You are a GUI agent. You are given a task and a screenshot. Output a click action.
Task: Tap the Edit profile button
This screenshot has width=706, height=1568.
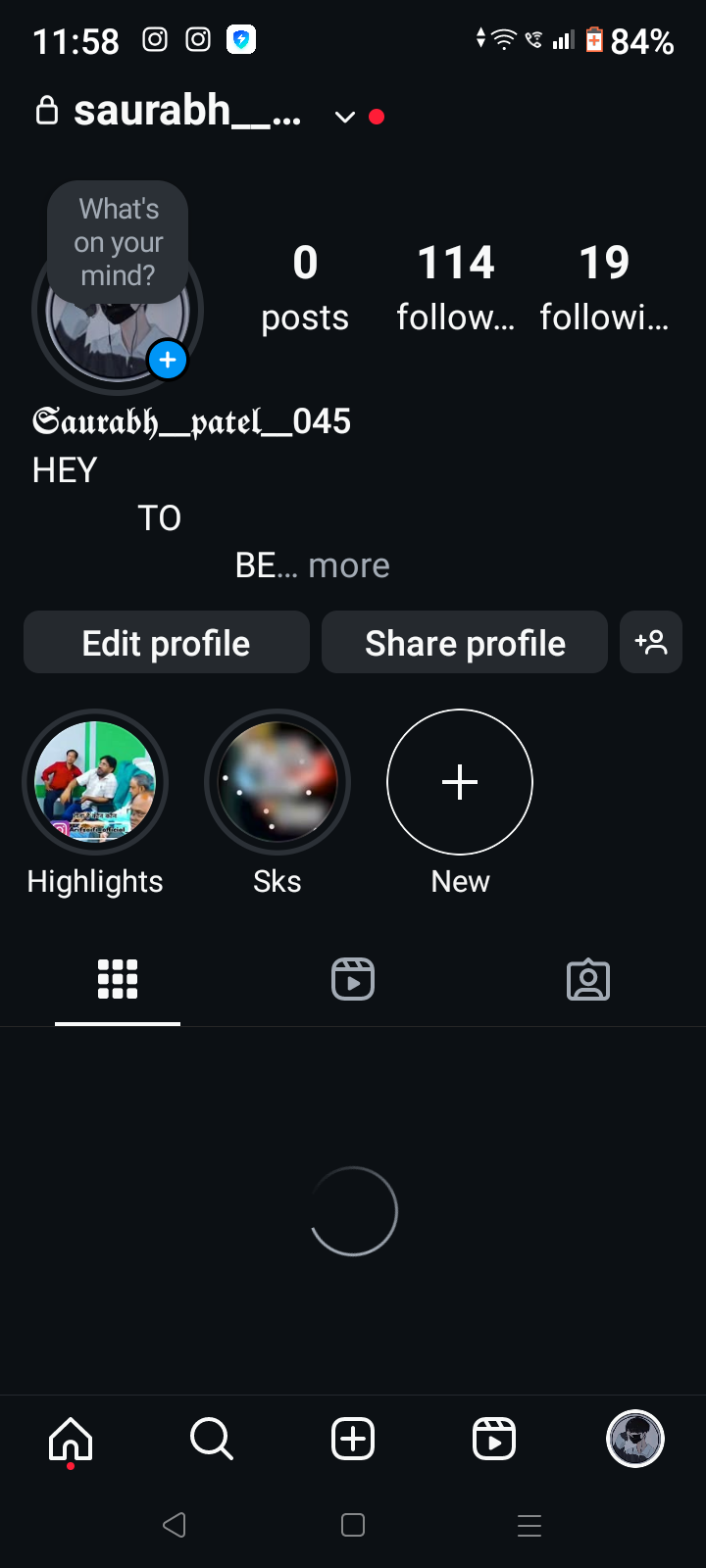coord(167,643)
